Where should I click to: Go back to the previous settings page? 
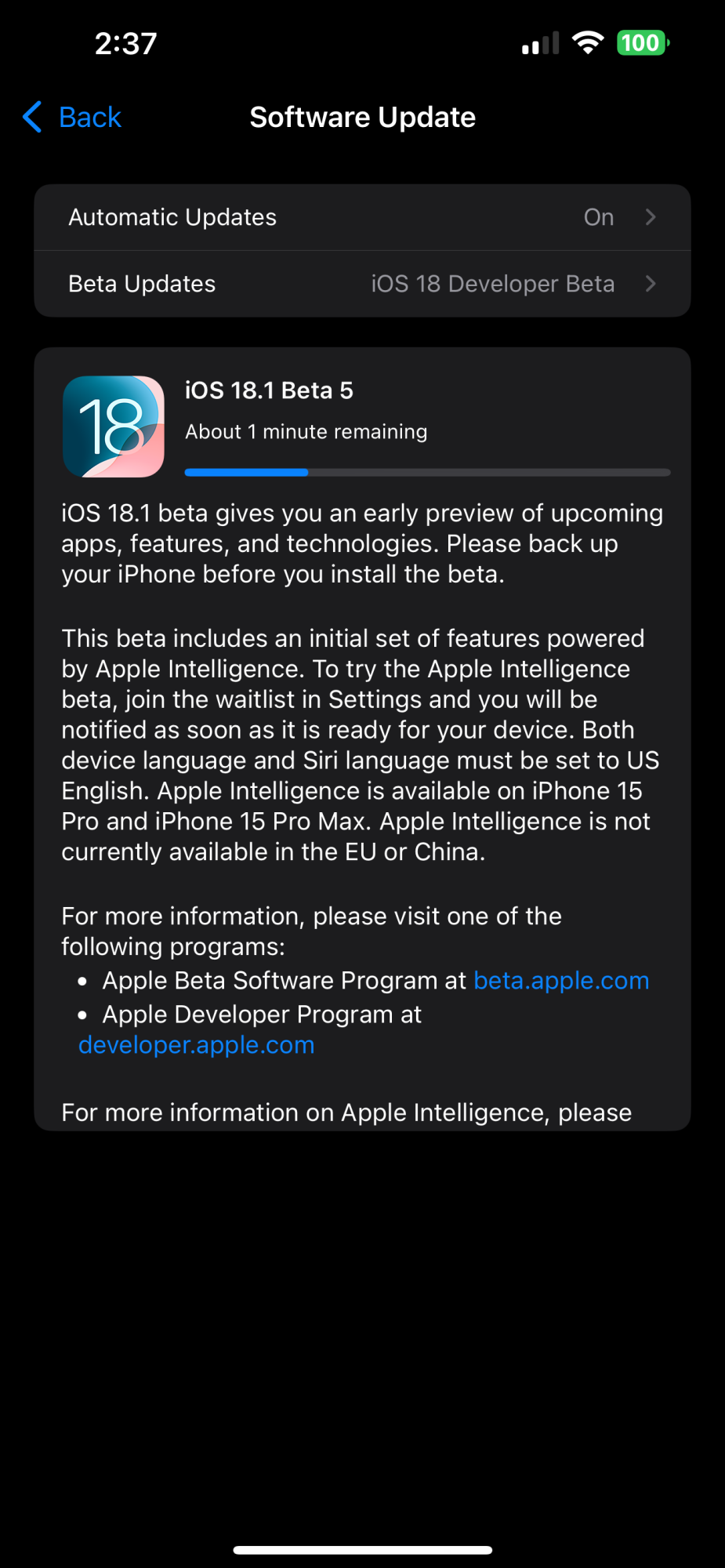pyautogui.click(x=73, y=118)
